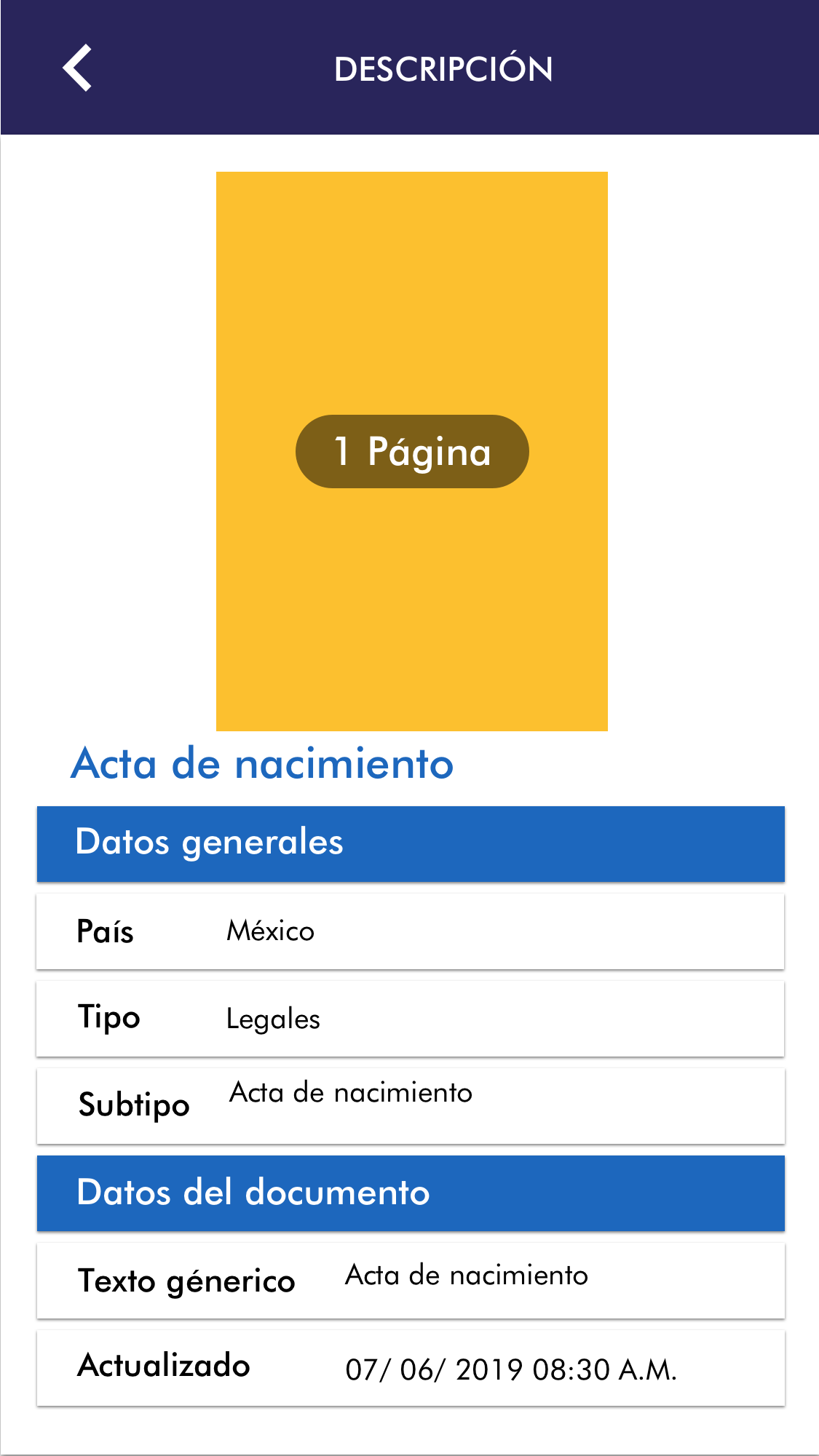Go back from the Descripción screen
The width and height of the screenshot is (819, 1456).
pos(77,68)
